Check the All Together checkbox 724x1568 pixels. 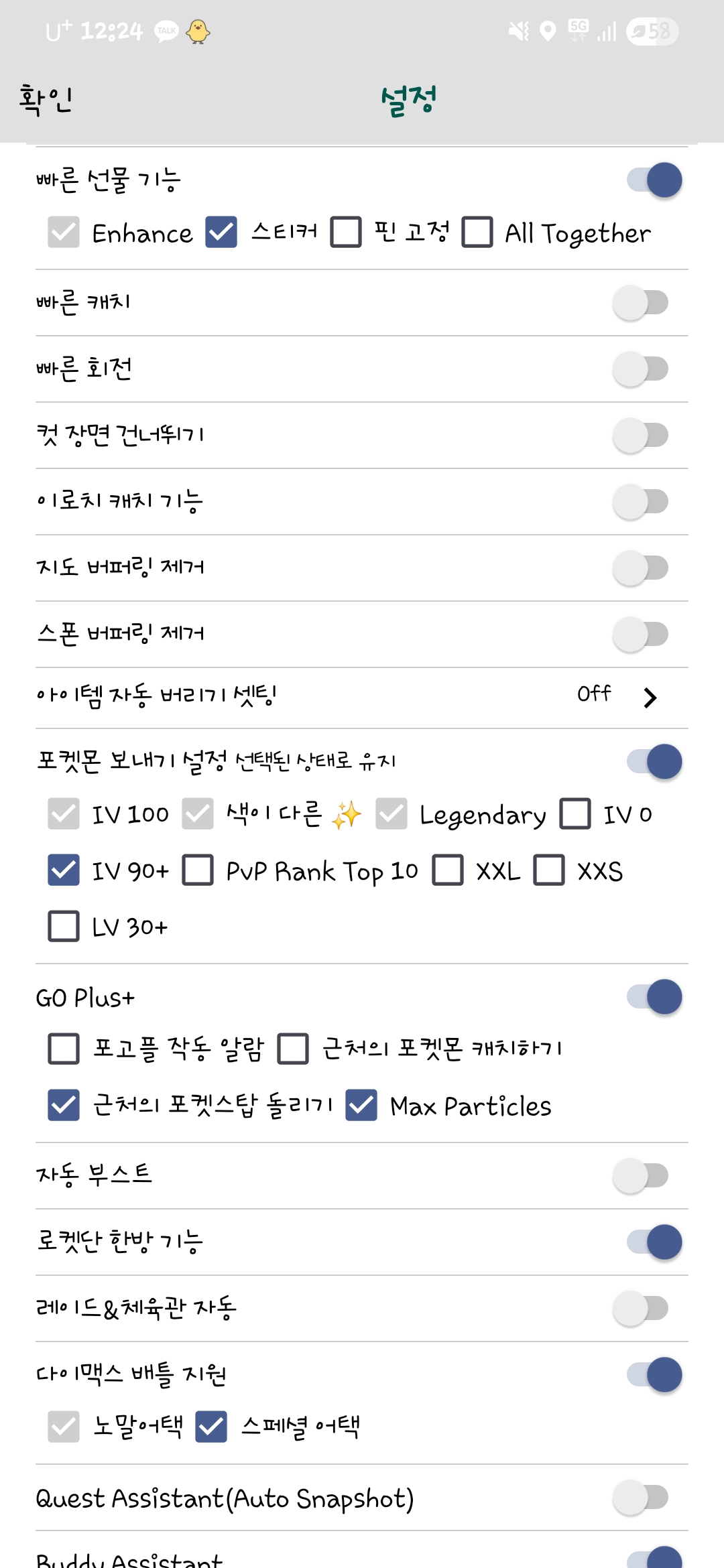tap(477, 233)
